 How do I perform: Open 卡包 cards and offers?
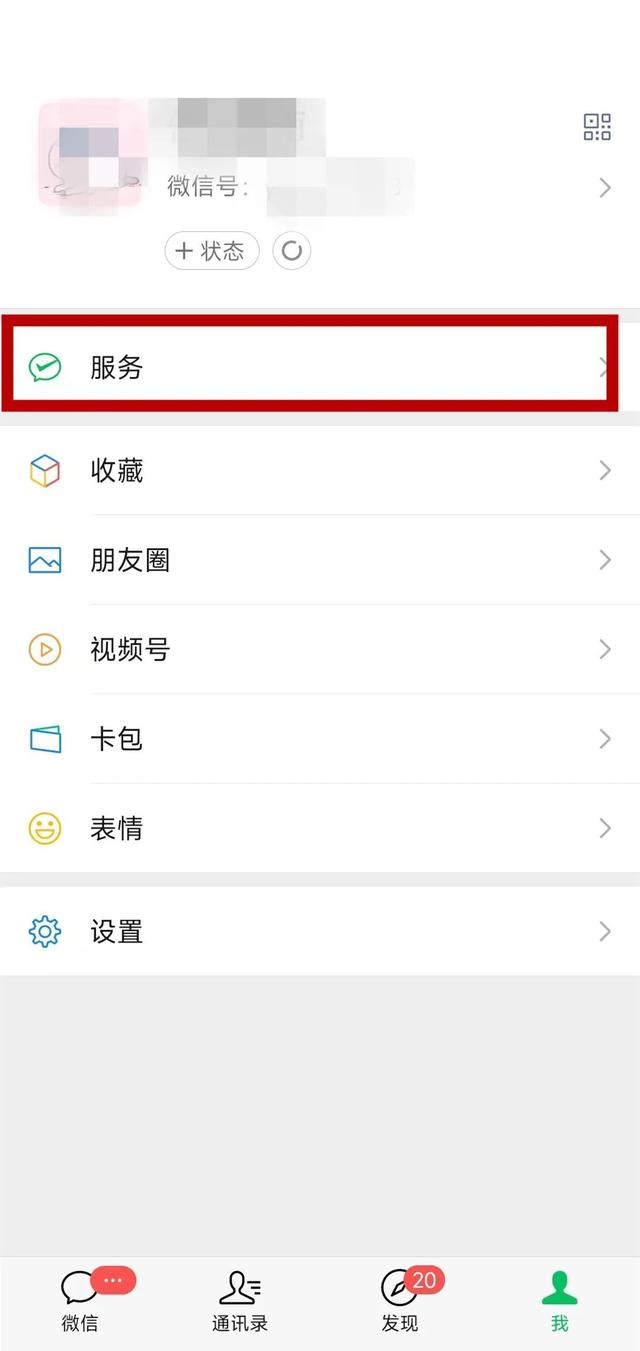point(320,739)
